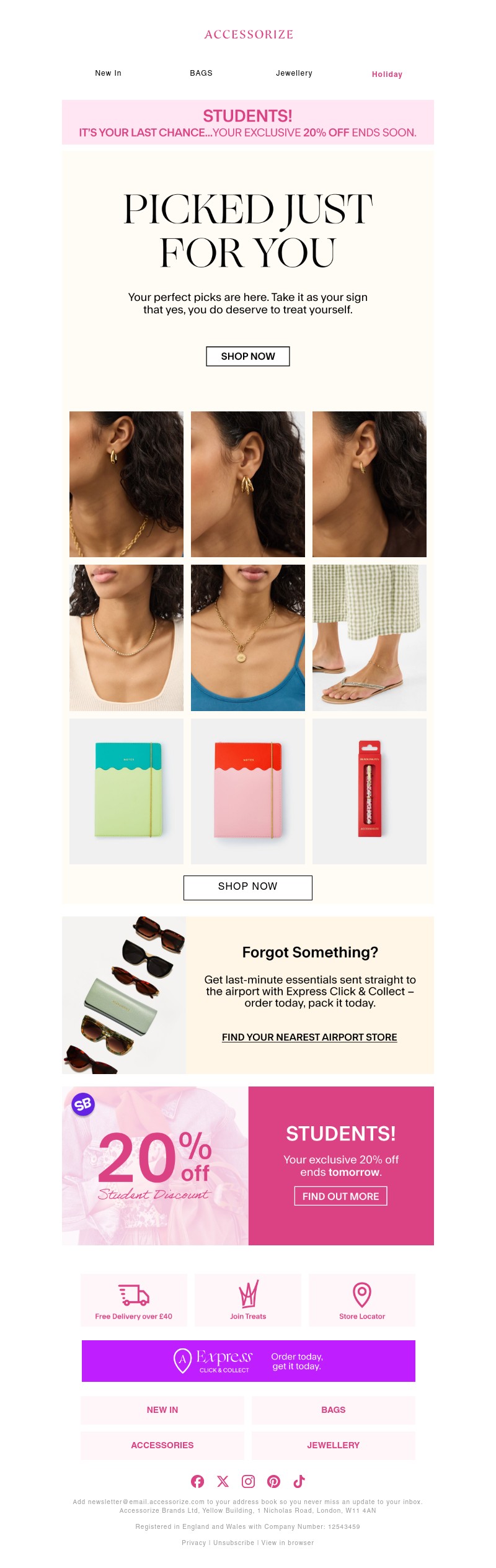
Task: Select the JEWELLERY footer button
Action: [333, 1445]
